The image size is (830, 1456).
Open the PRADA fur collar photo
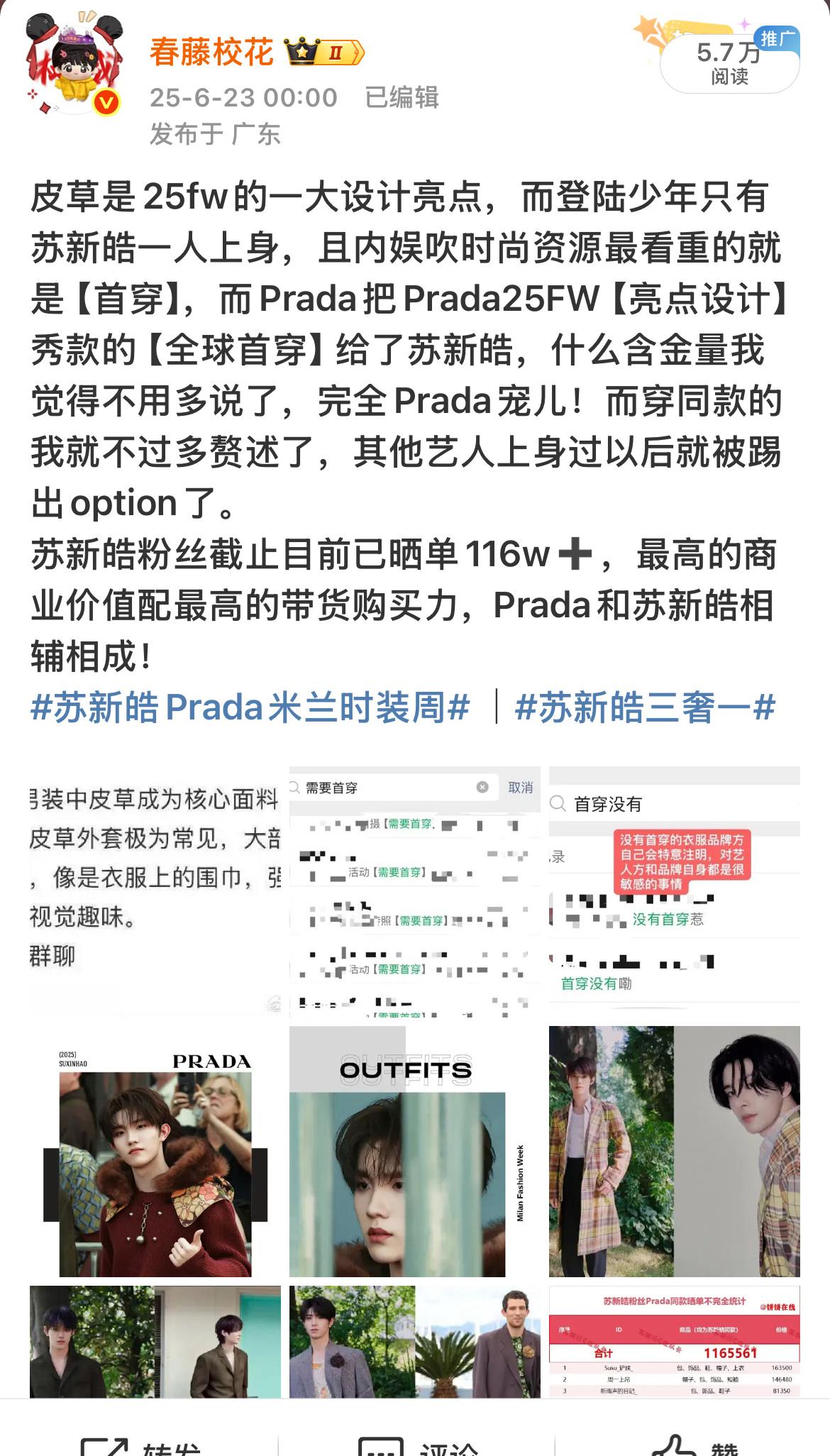(155, 1152)
